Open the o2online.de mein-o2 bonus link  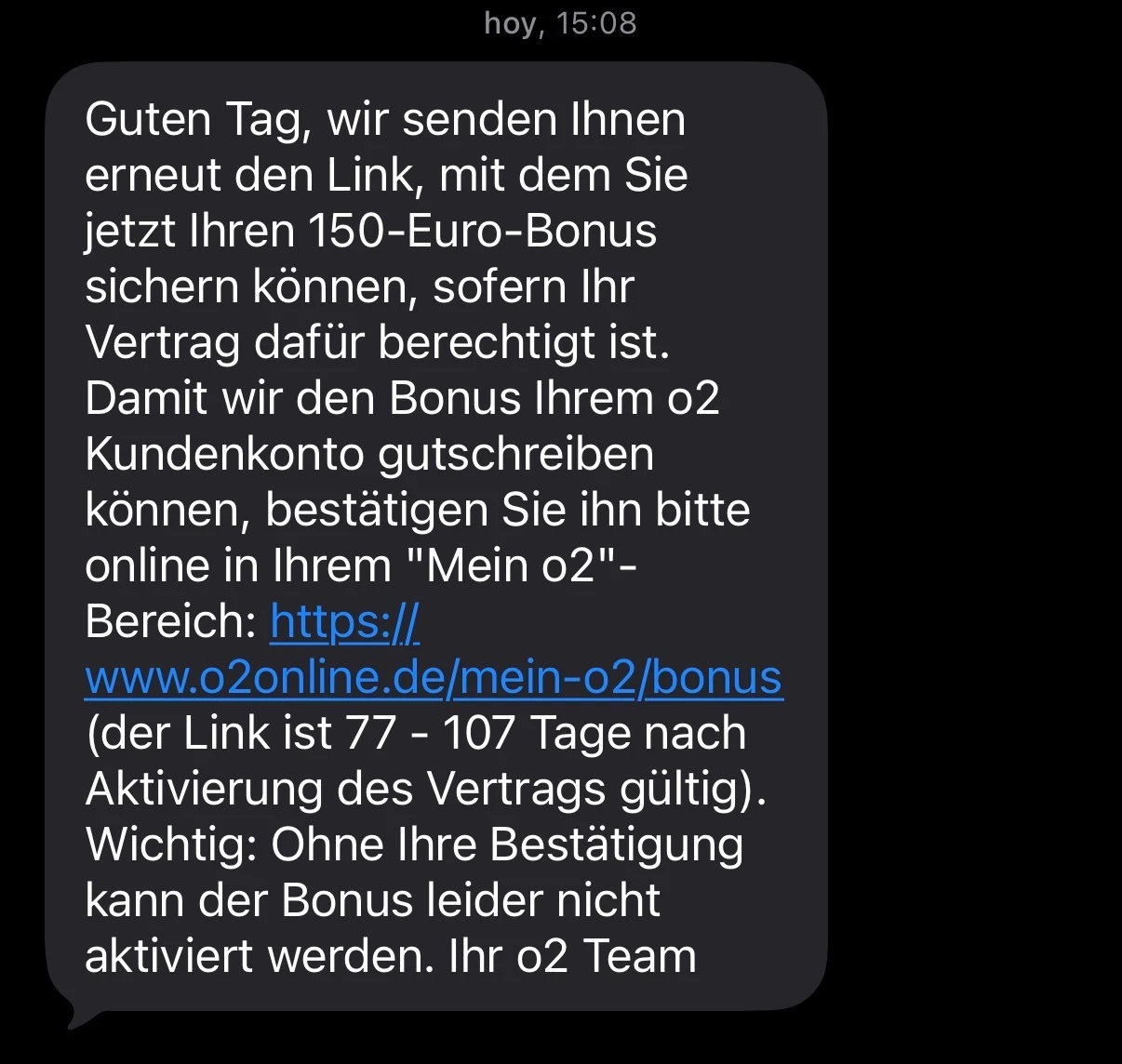click(433, 678)
